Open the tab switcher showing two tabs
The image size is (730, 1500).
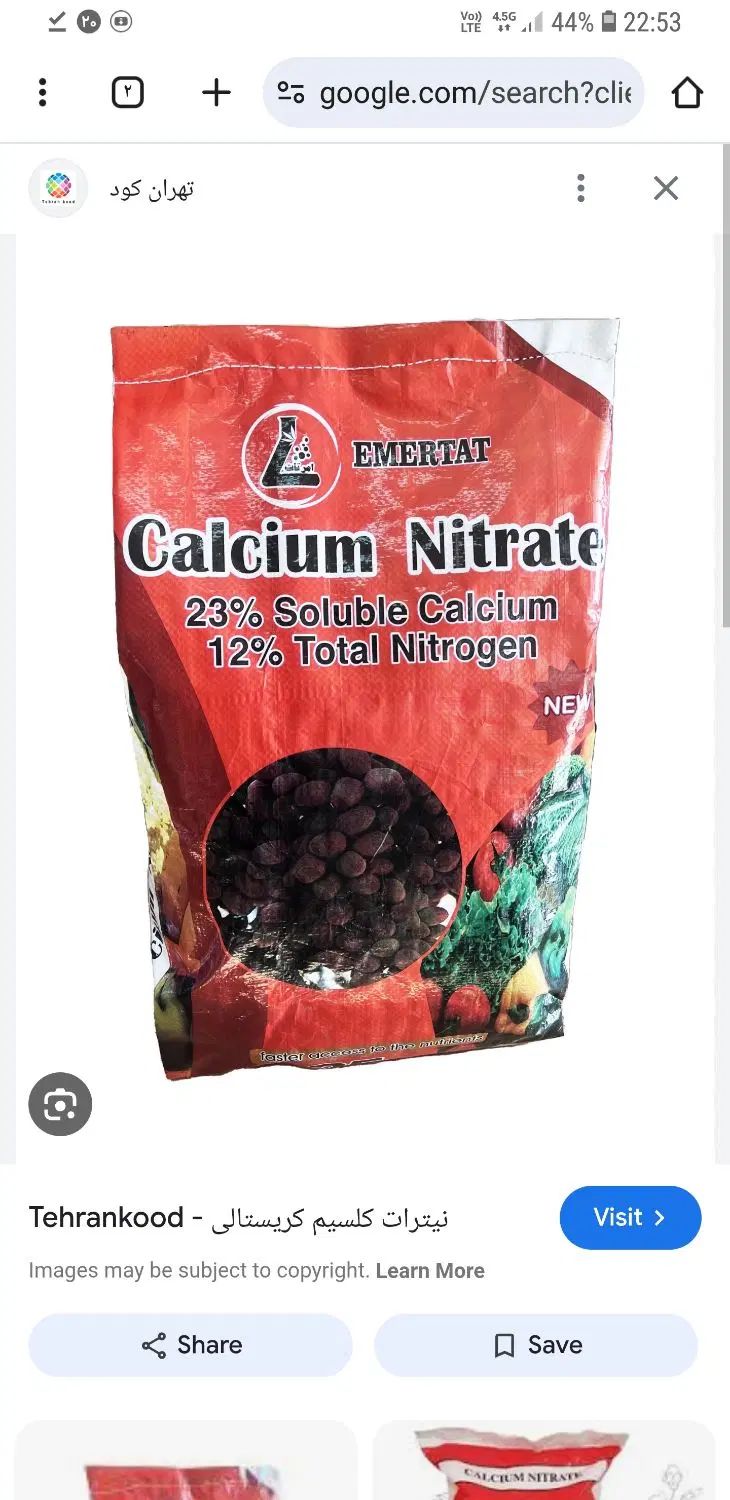[x=127, y=93]
